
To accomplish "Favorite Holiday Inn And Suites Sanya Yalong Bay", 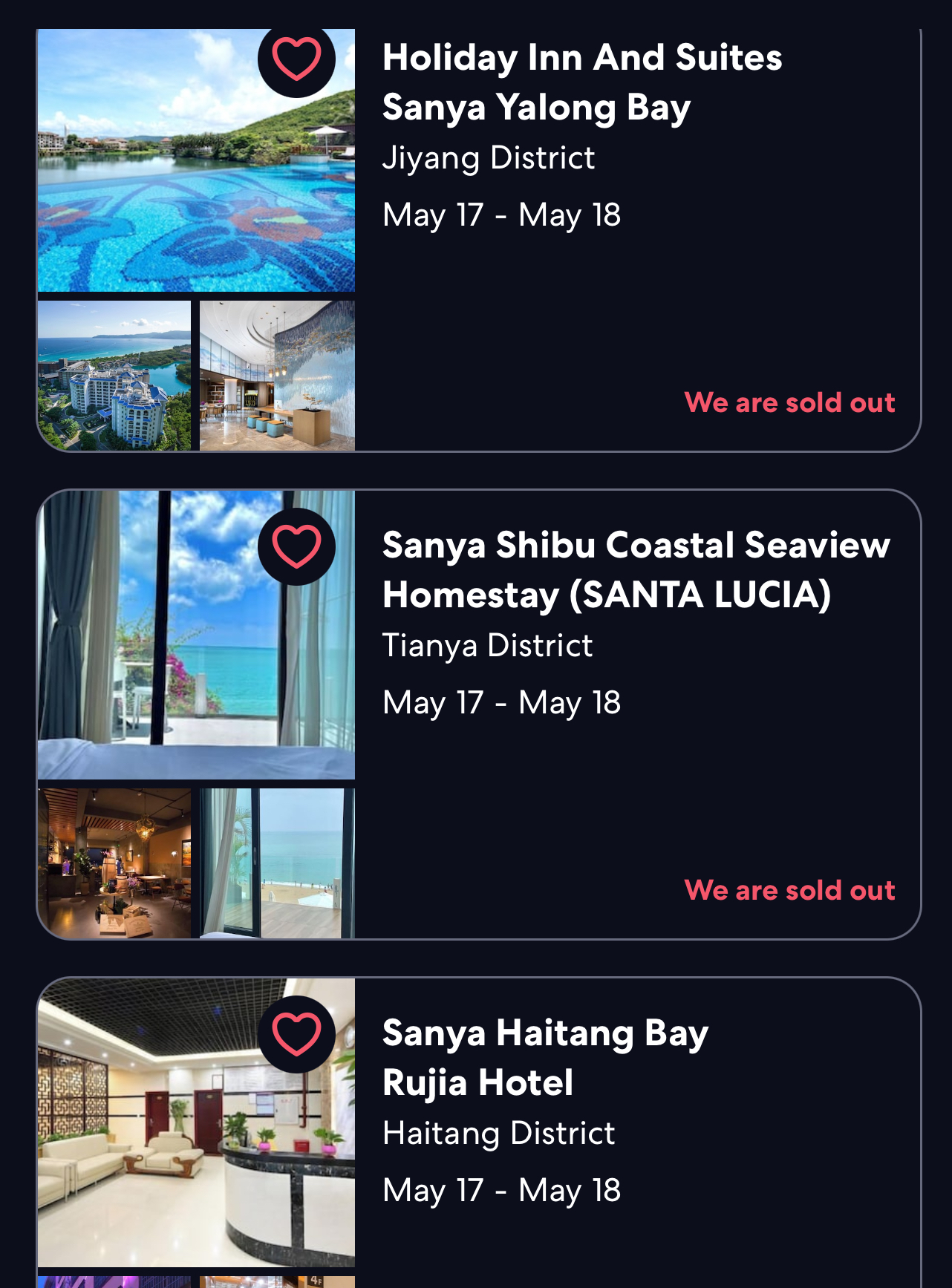I will click(x=296, y=59).
